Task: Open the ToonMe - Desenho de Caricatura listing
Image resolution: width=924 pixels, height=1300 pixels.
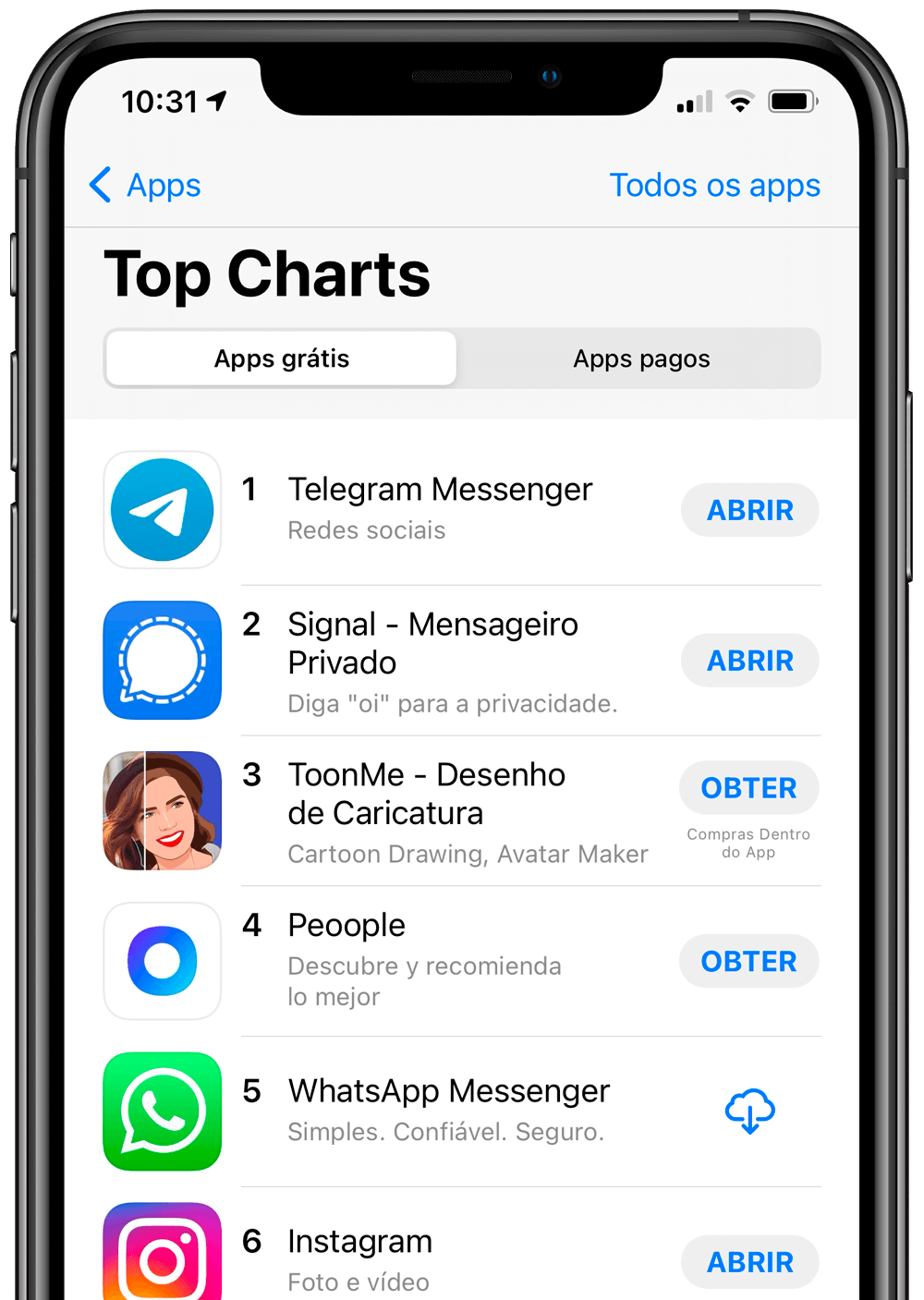Action: 426,794
